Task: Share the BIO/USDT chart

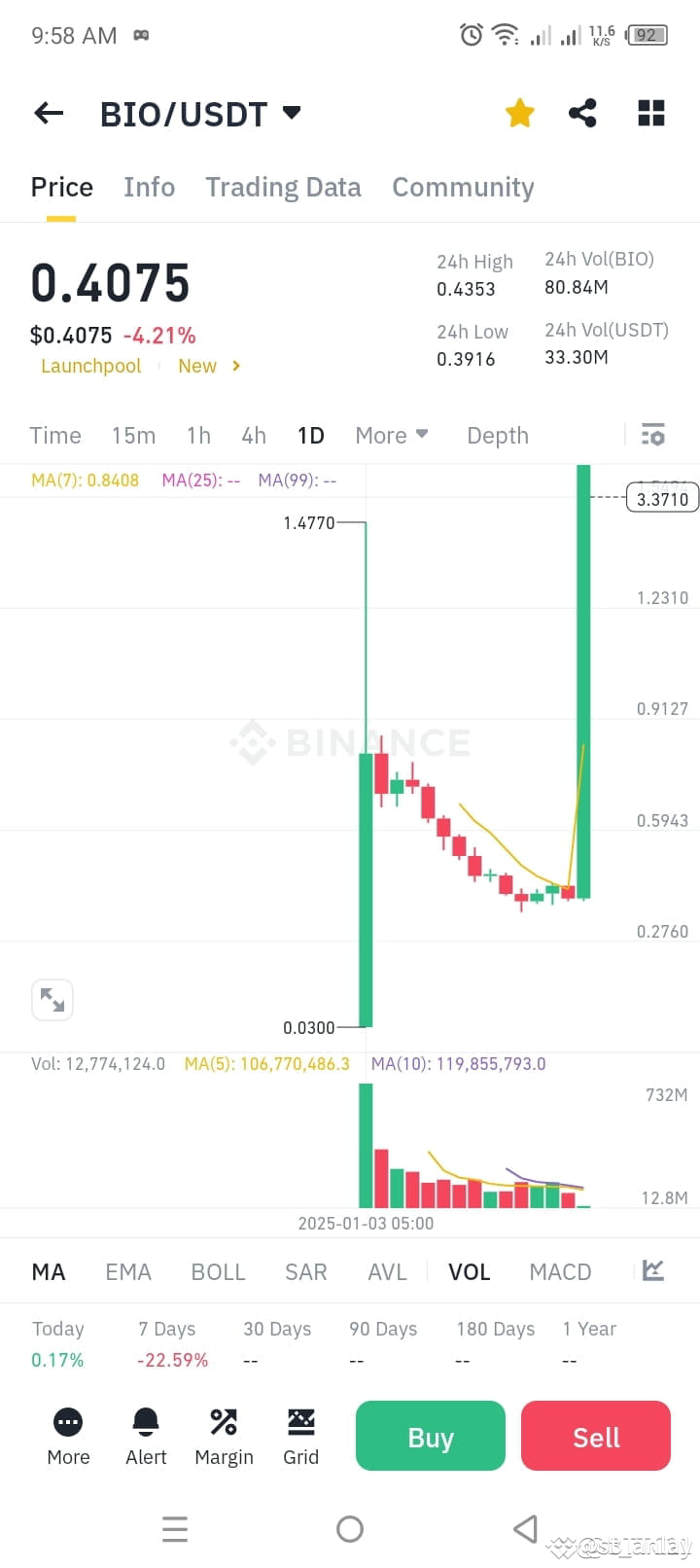Action: click(x=583, y=113)
